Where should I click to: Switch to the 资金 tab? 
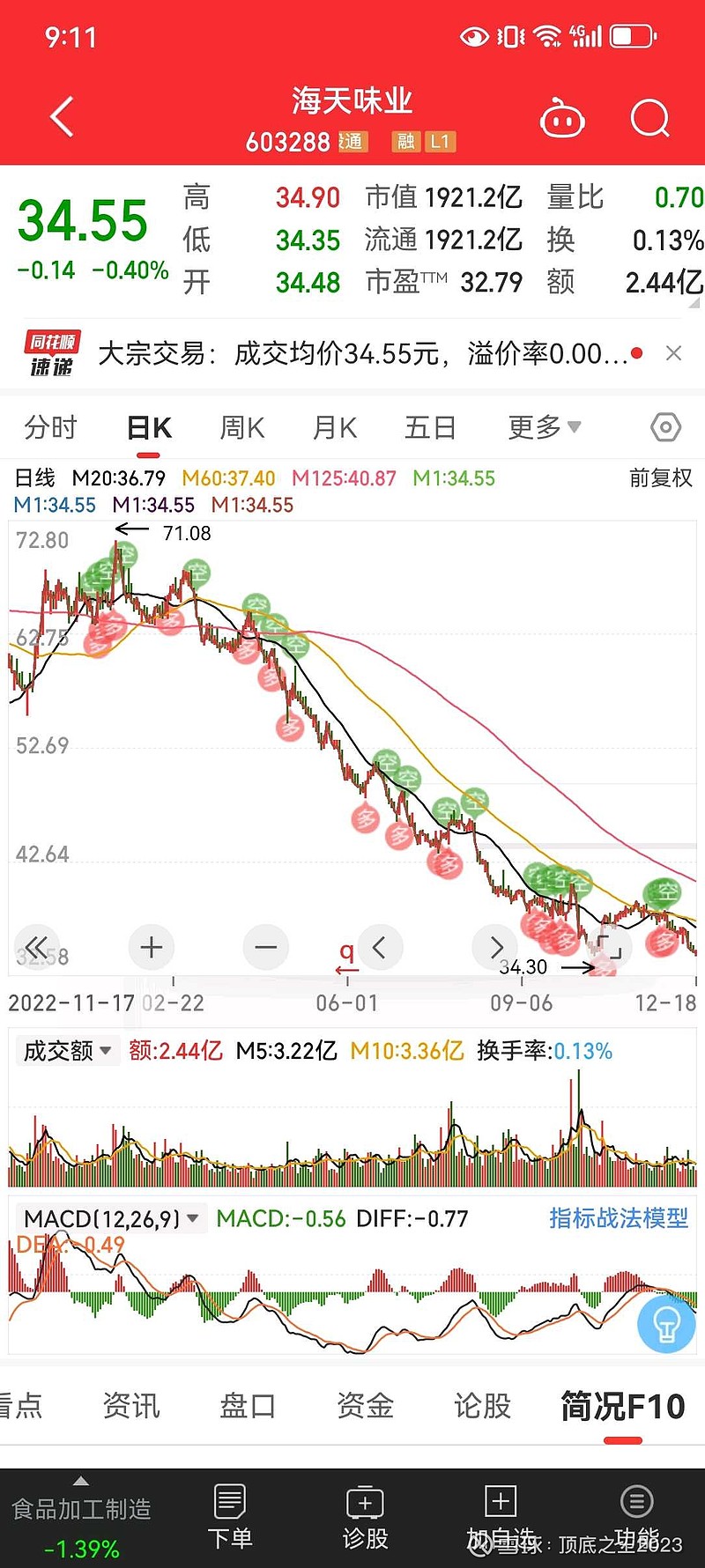365,1406
